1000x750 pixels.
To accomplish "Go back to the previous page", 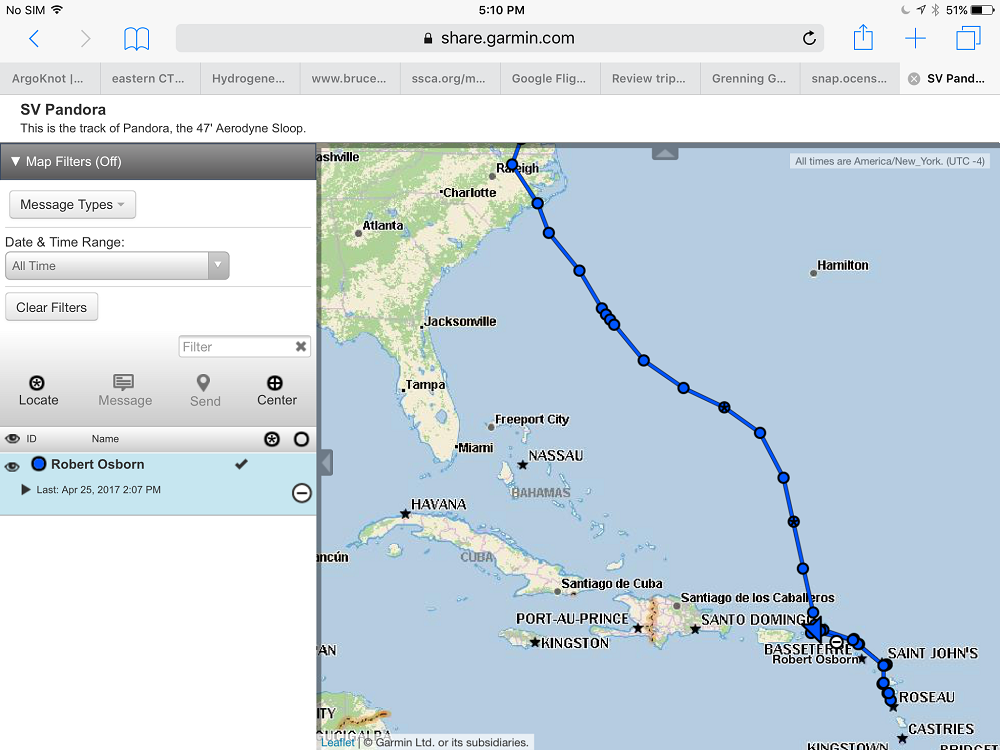I will pos(34,39).
